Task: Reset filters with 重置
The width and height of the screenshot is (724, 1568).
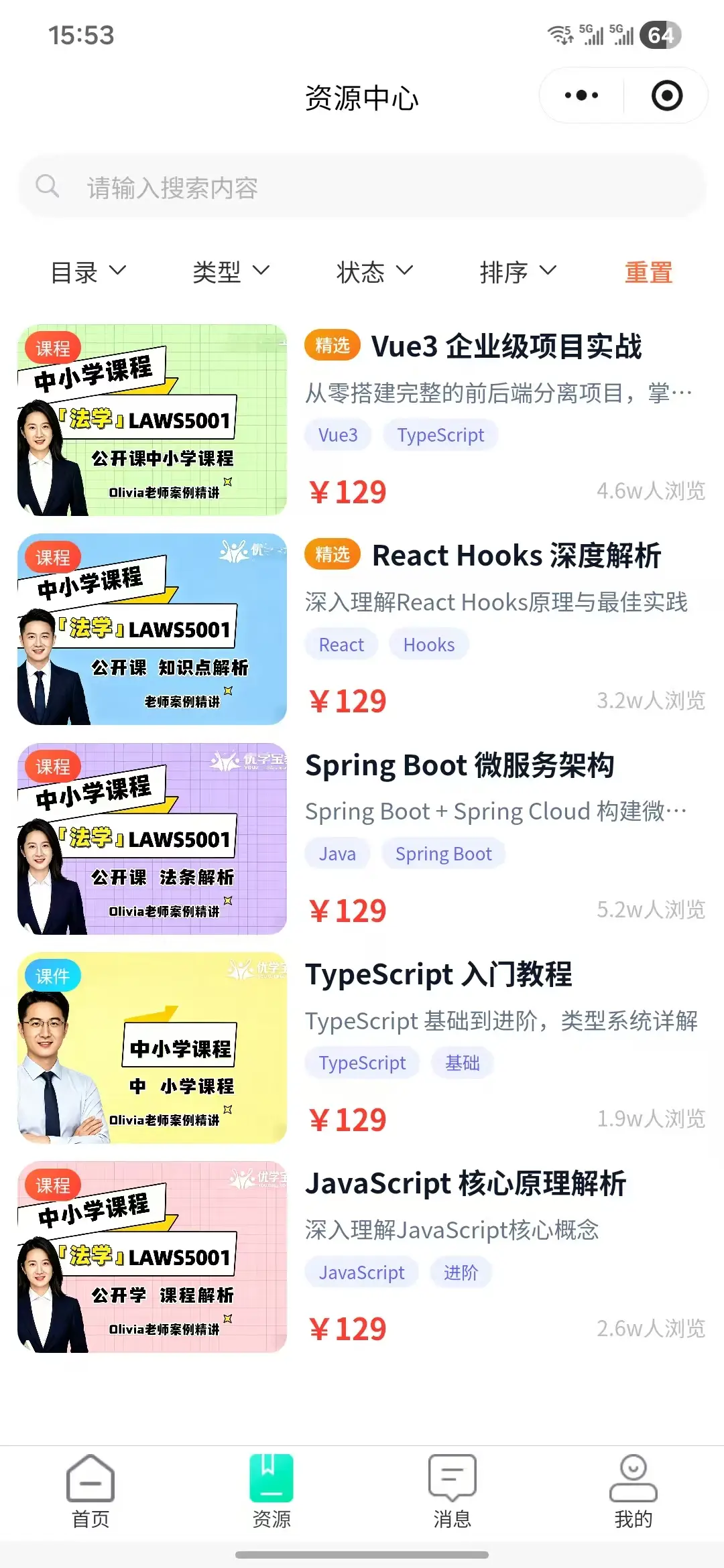Action: click(648, 272)
